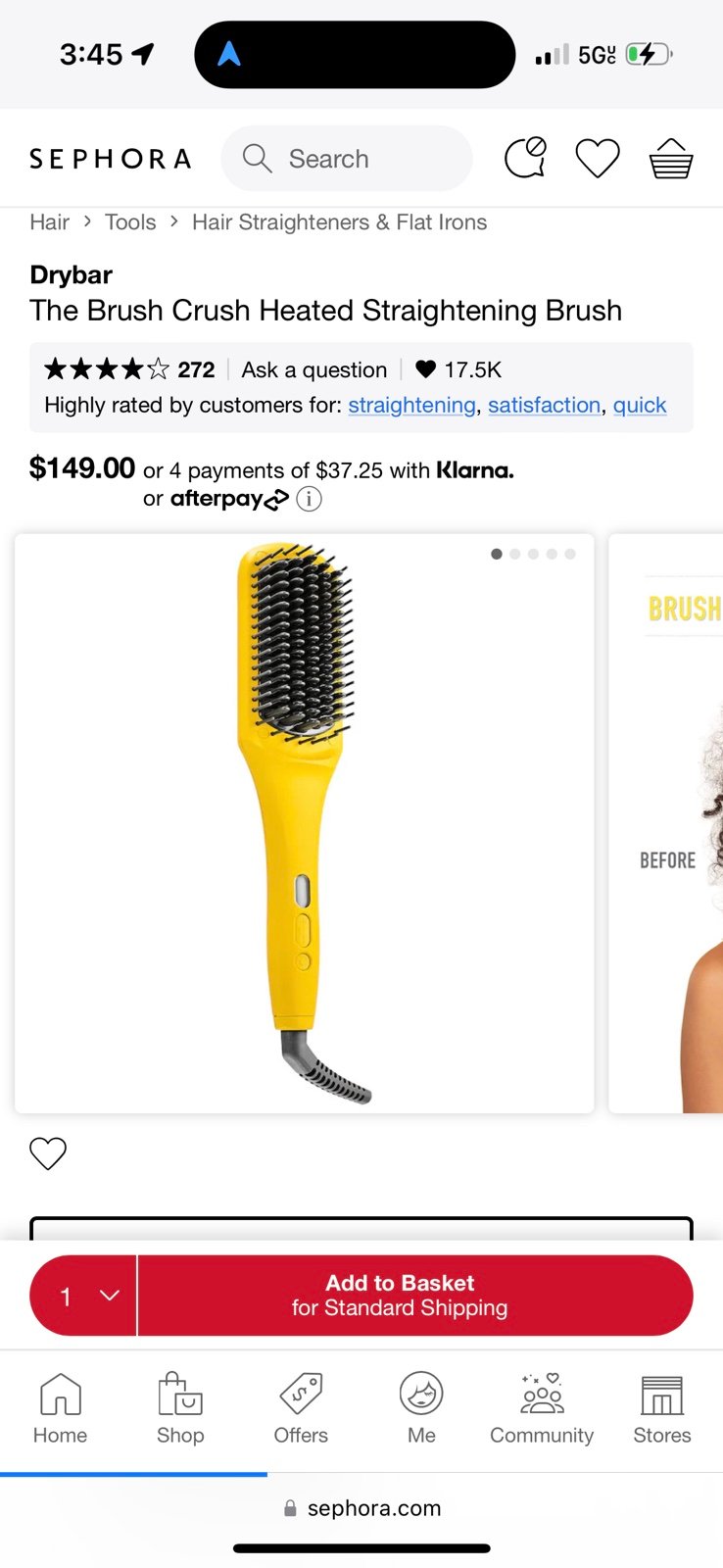Open the chat bubble icon in header
This screenshot has height=1568, width=723.
[525, 158]
